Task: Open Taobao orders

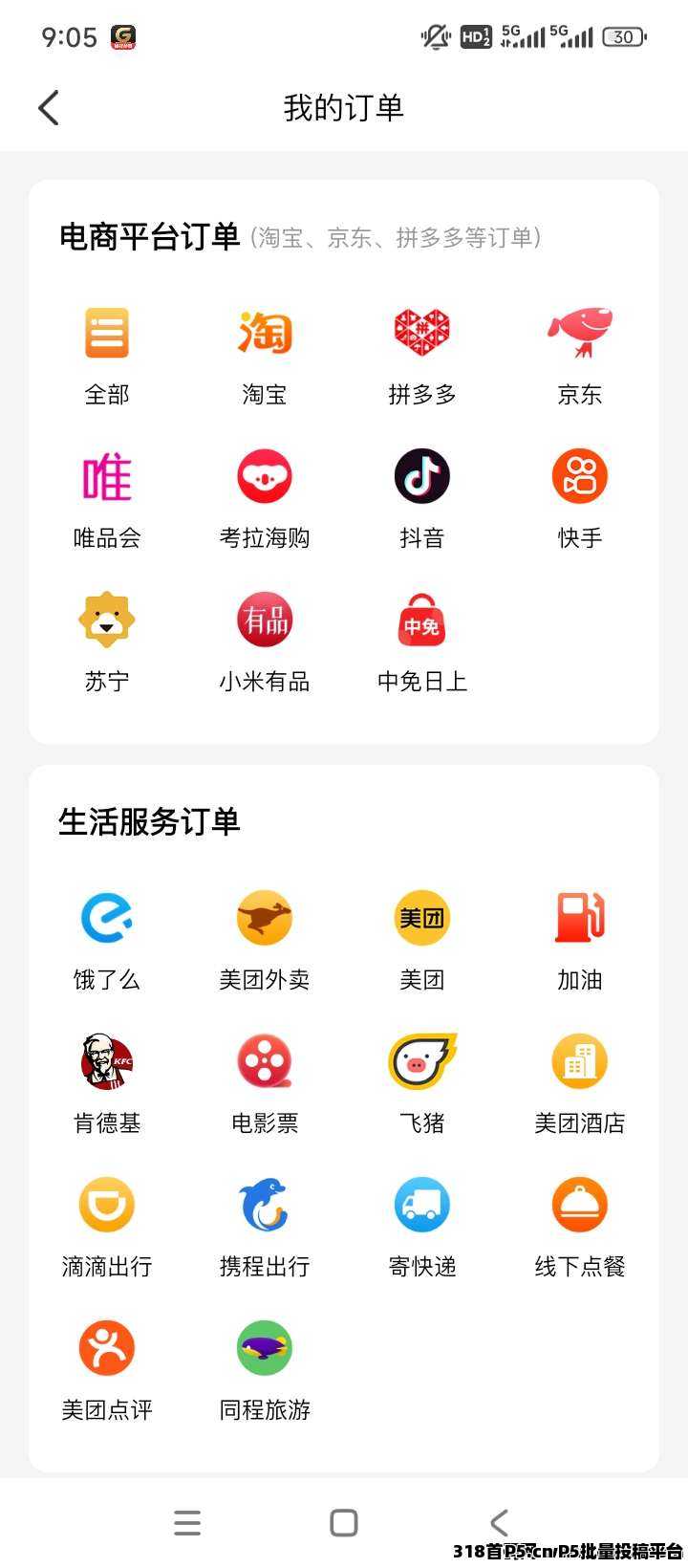Action: pyautogui.click(x=264, y=332)
